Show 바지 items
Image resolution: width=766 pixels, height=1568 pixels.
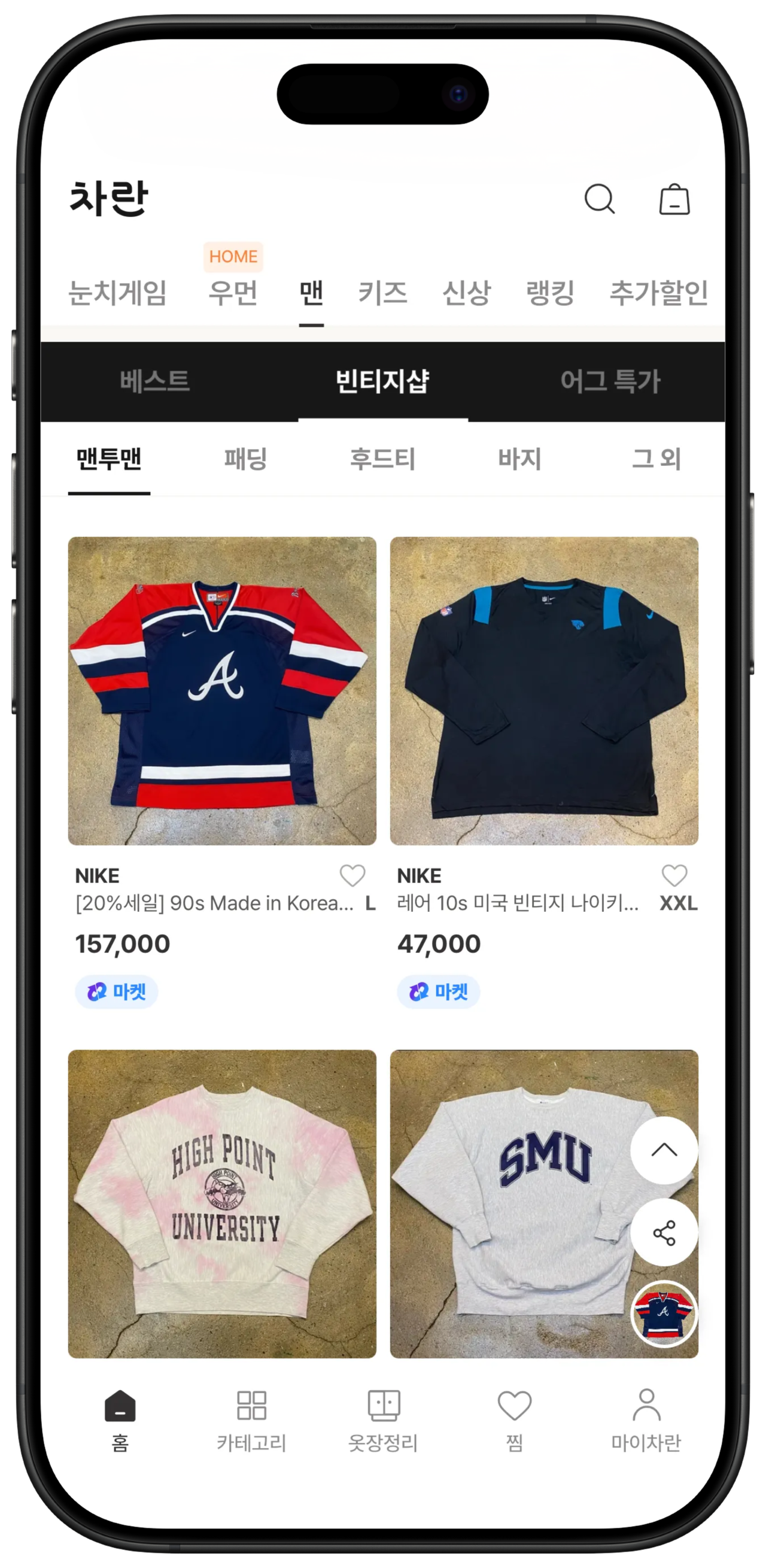pos(519,459)
